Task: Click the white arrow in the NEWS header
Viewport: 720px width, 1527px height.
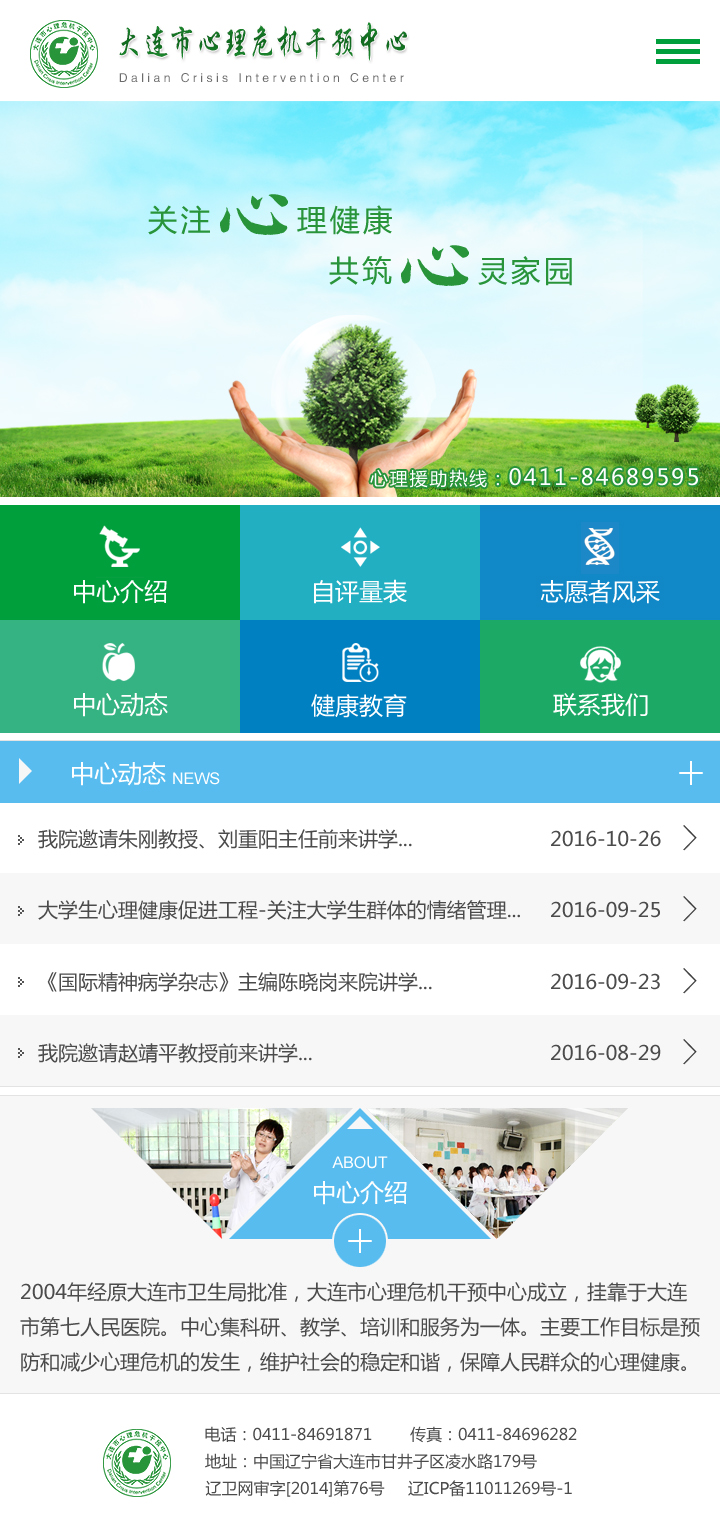Action: click(25, 770)
